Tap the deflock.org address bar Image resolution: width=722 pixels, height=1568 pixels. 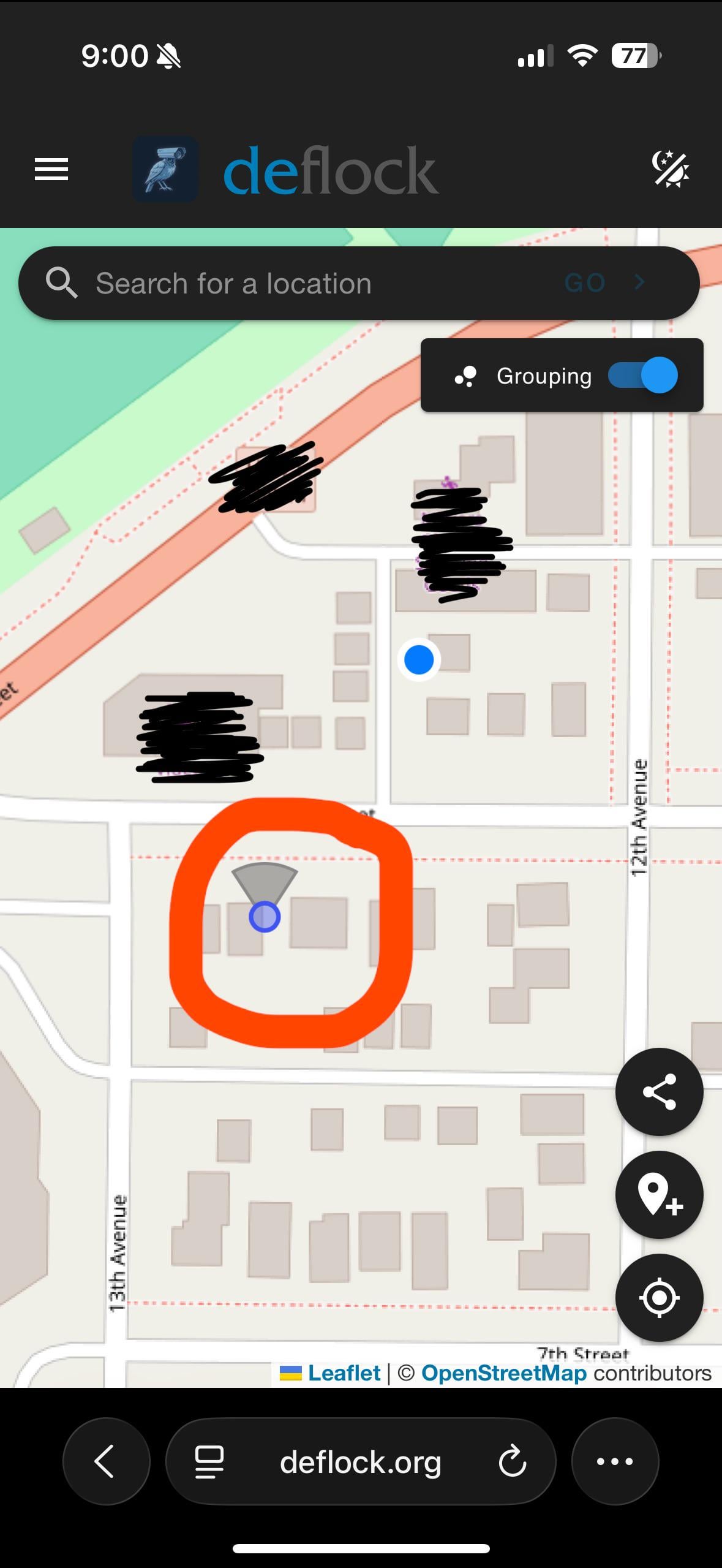tap(360, 1462)
